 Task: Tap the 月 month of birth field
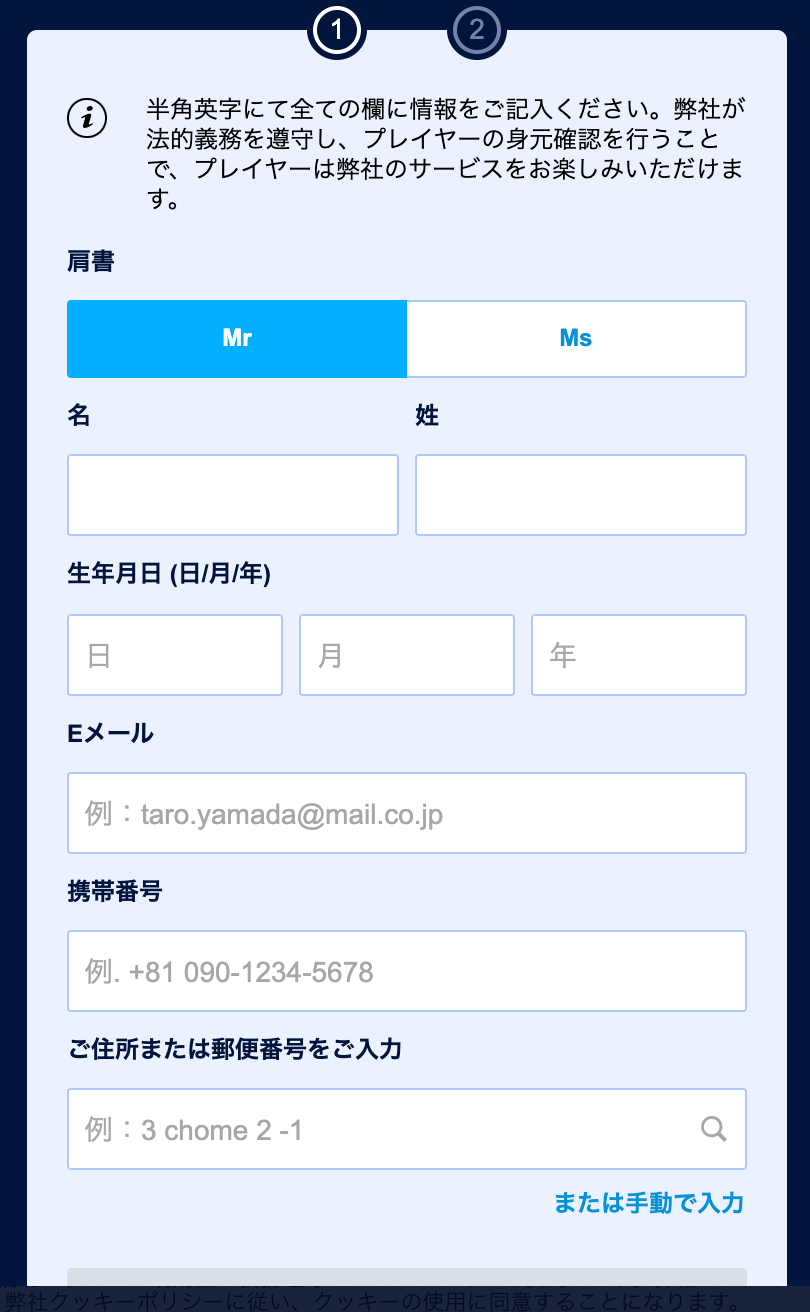click(x=407, y=655)
